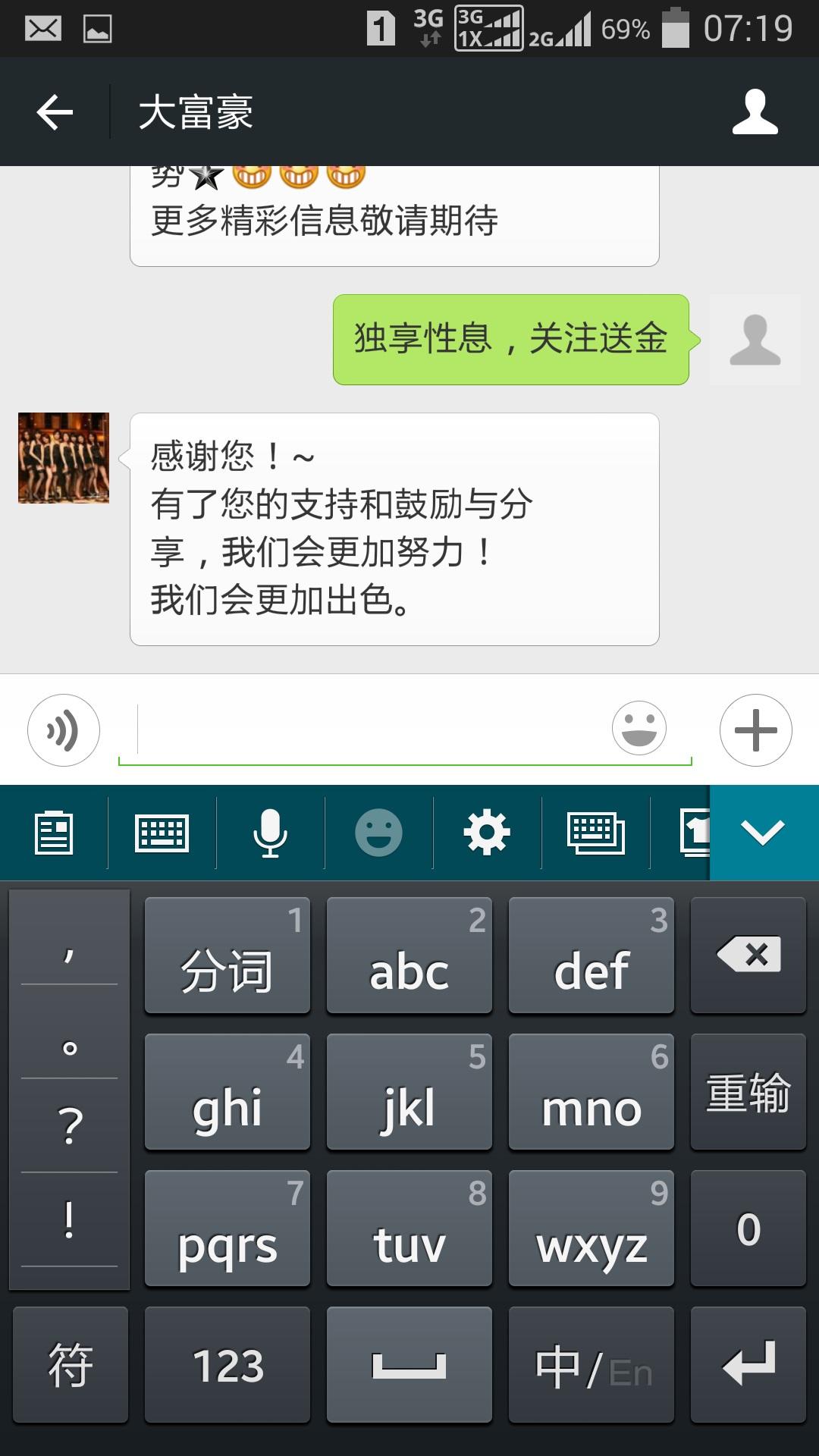The image size is (819, 1456).
Task: Open the clipboard on the keyboard toolbar
Action: point(54,833)
